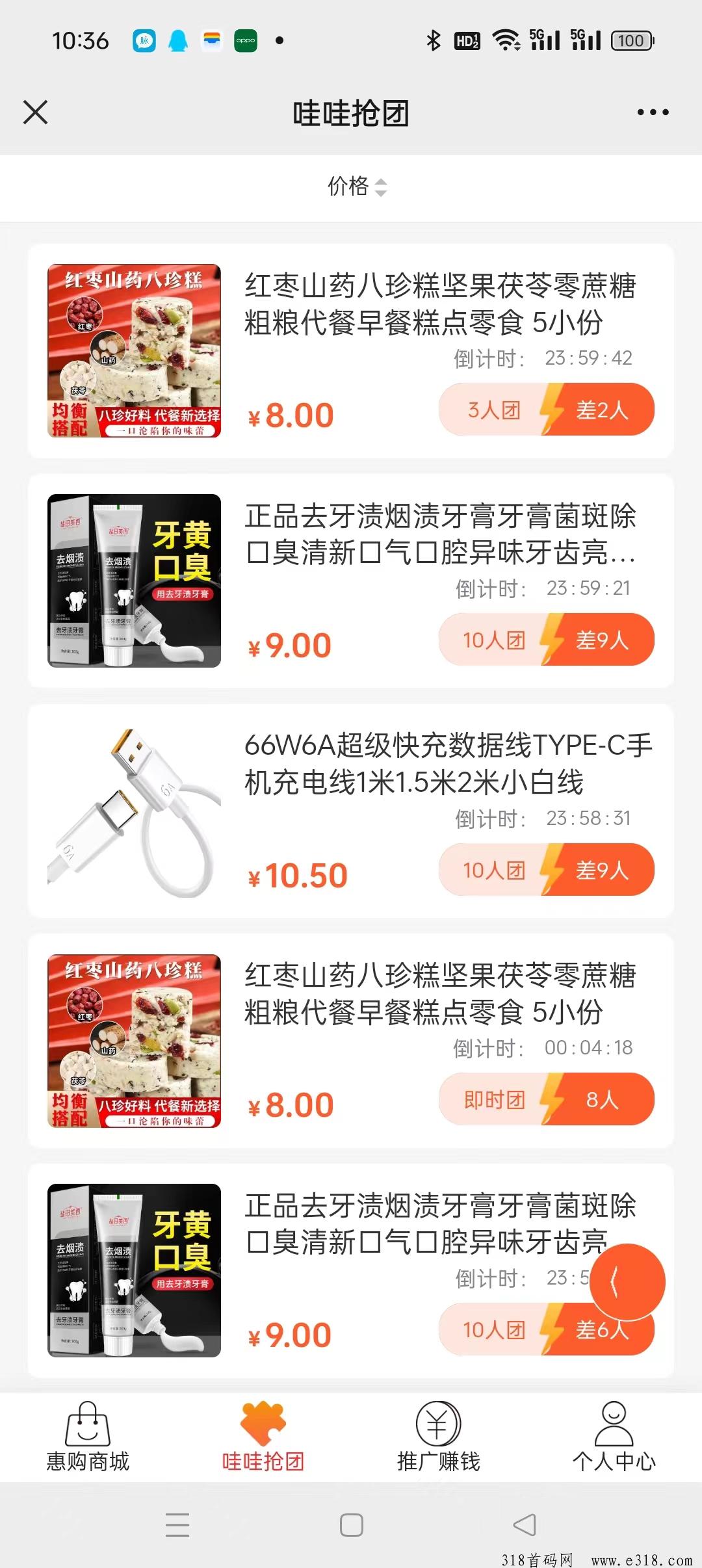Tap the system back button
This screenshot has width=702, height=1568.
[x=525, y=1525]
